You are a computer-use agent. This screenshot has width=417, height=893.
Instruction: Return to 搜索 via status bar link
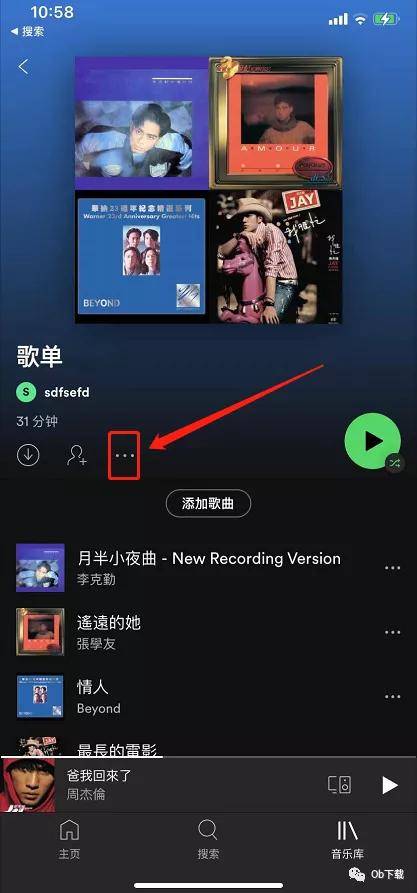pos(27,31)
